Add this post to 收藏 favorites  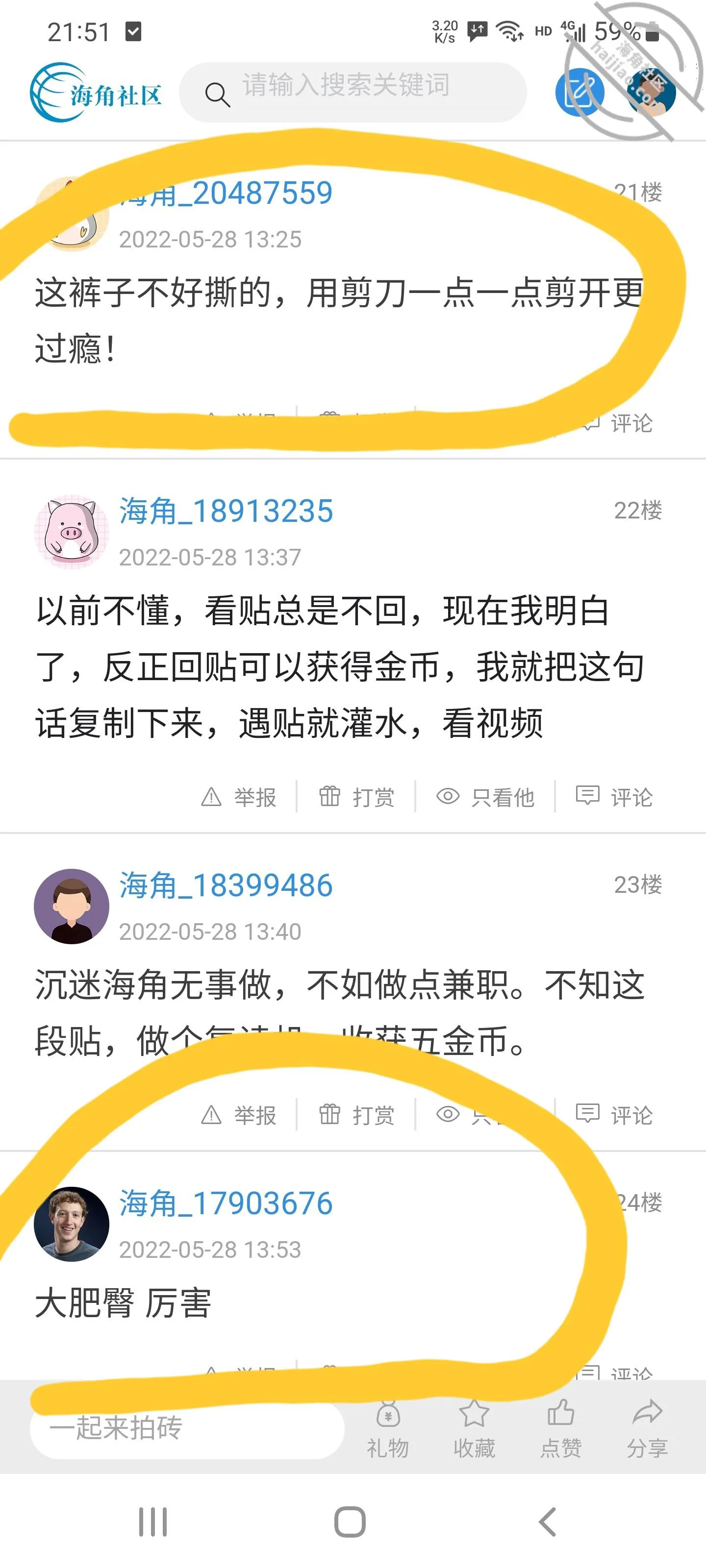click(x=475, y=1429)
